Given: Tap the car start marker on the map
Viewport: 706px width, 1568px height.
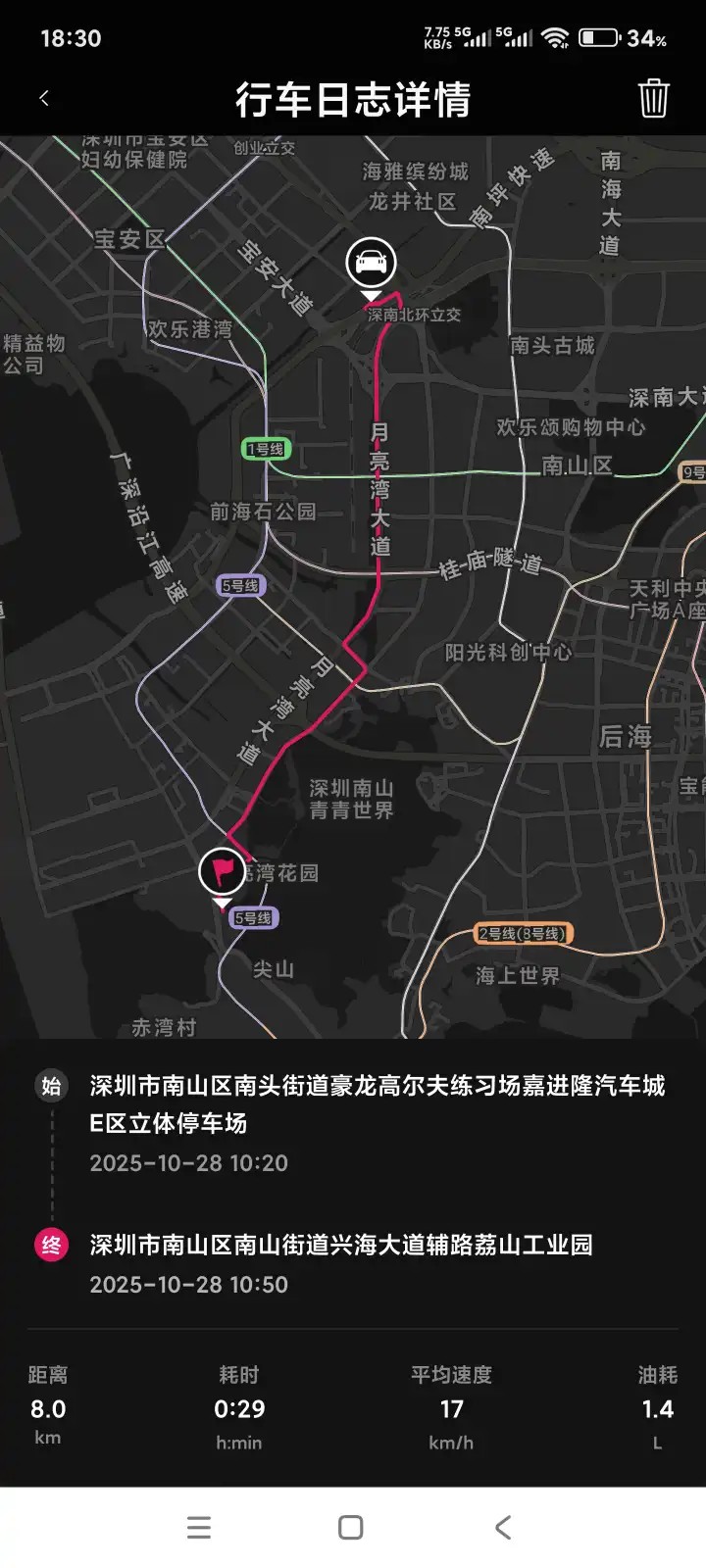Looking at the screenshot, I should [x=371, y=263].
